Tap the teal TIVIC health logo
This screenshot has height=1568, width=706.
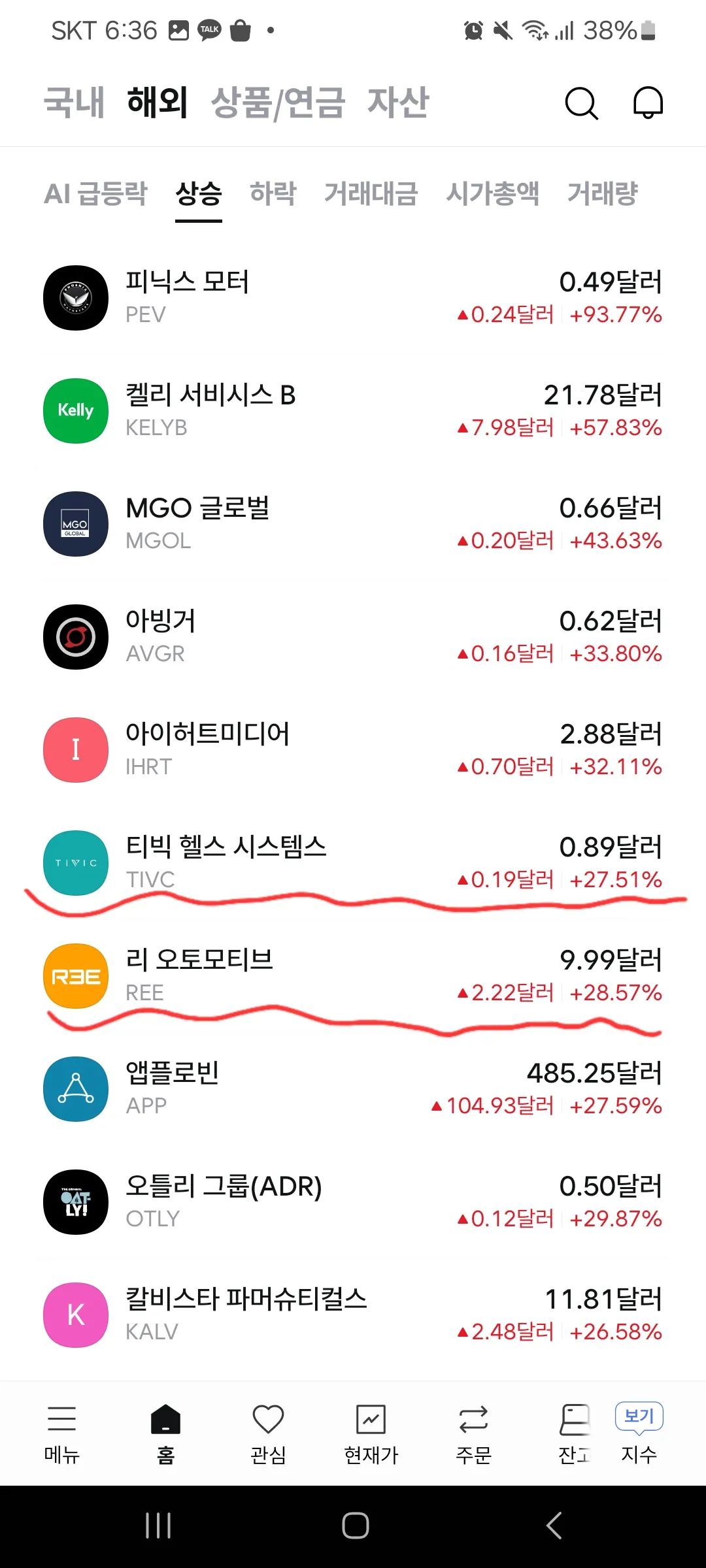pos(75,862)
